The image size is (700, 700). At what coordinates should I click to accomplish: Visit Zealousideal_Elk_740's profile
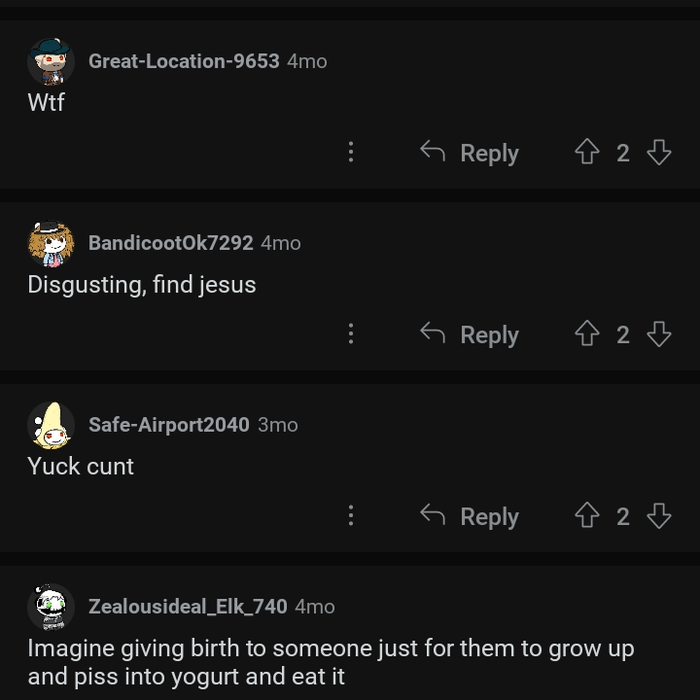point(187,607)
